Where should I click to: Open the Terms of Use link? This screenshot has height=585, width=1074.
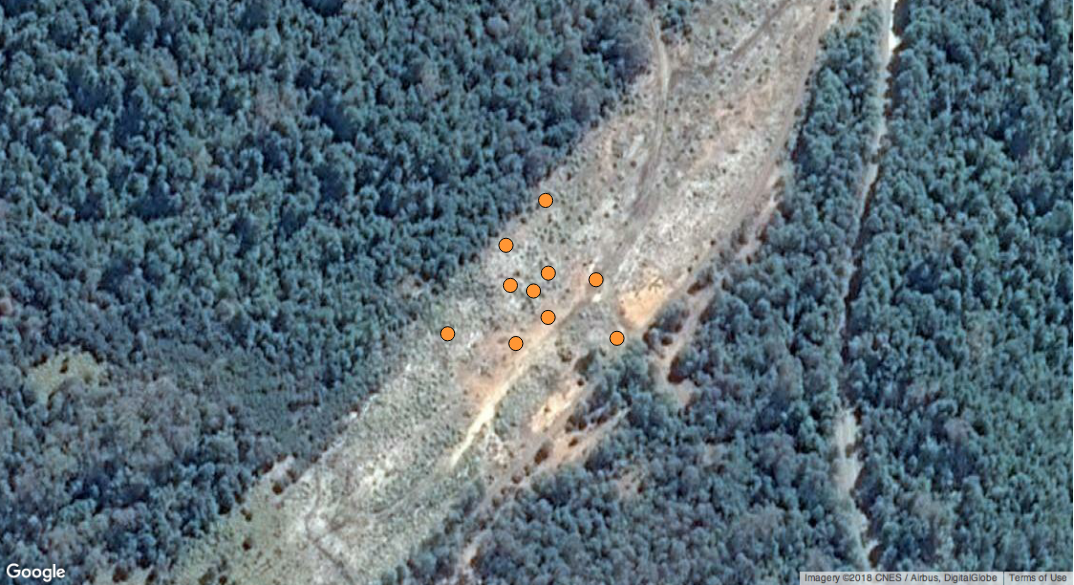tap(1037, 578)
